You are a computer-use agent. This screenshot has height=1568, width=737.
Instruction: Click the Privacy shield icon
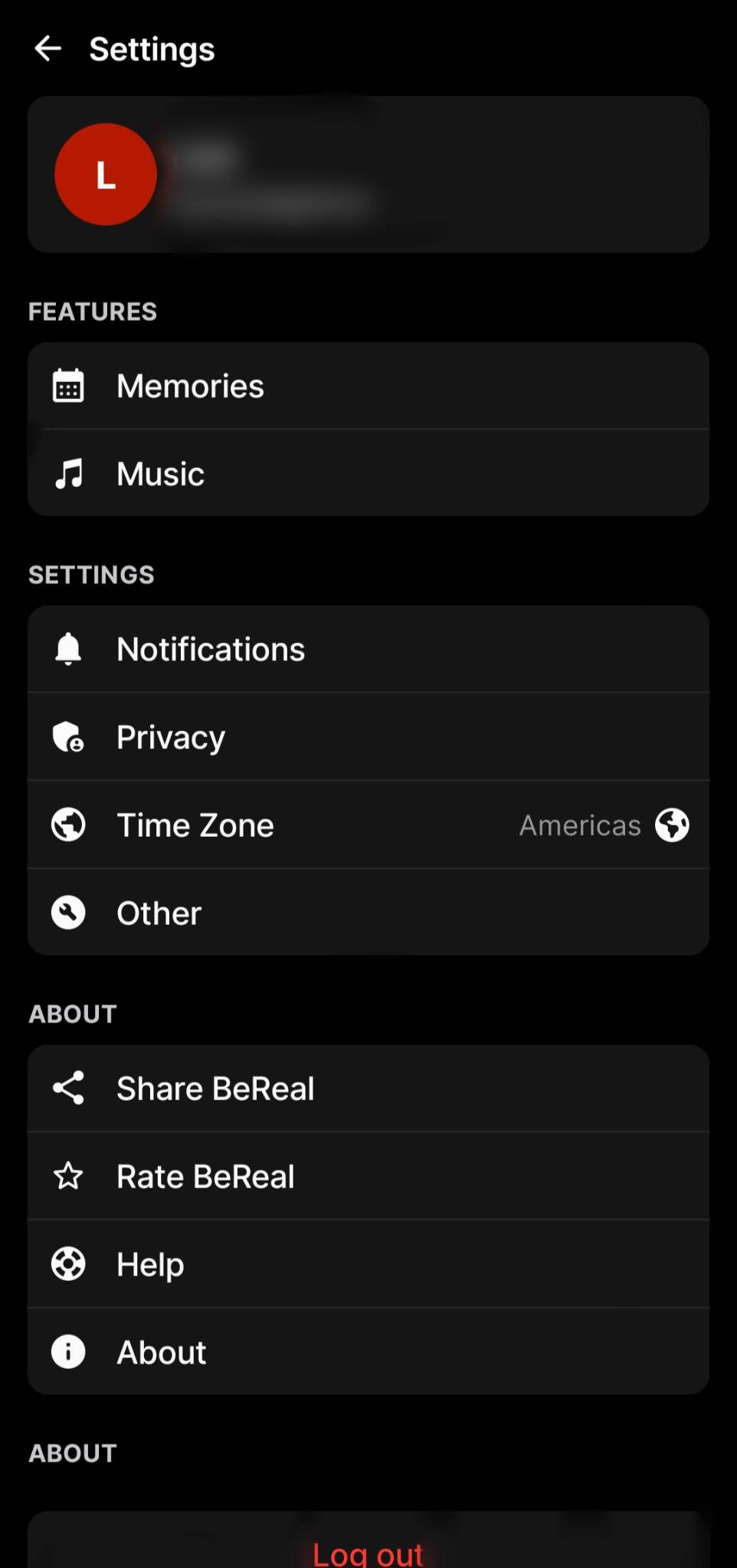(68, 737)
